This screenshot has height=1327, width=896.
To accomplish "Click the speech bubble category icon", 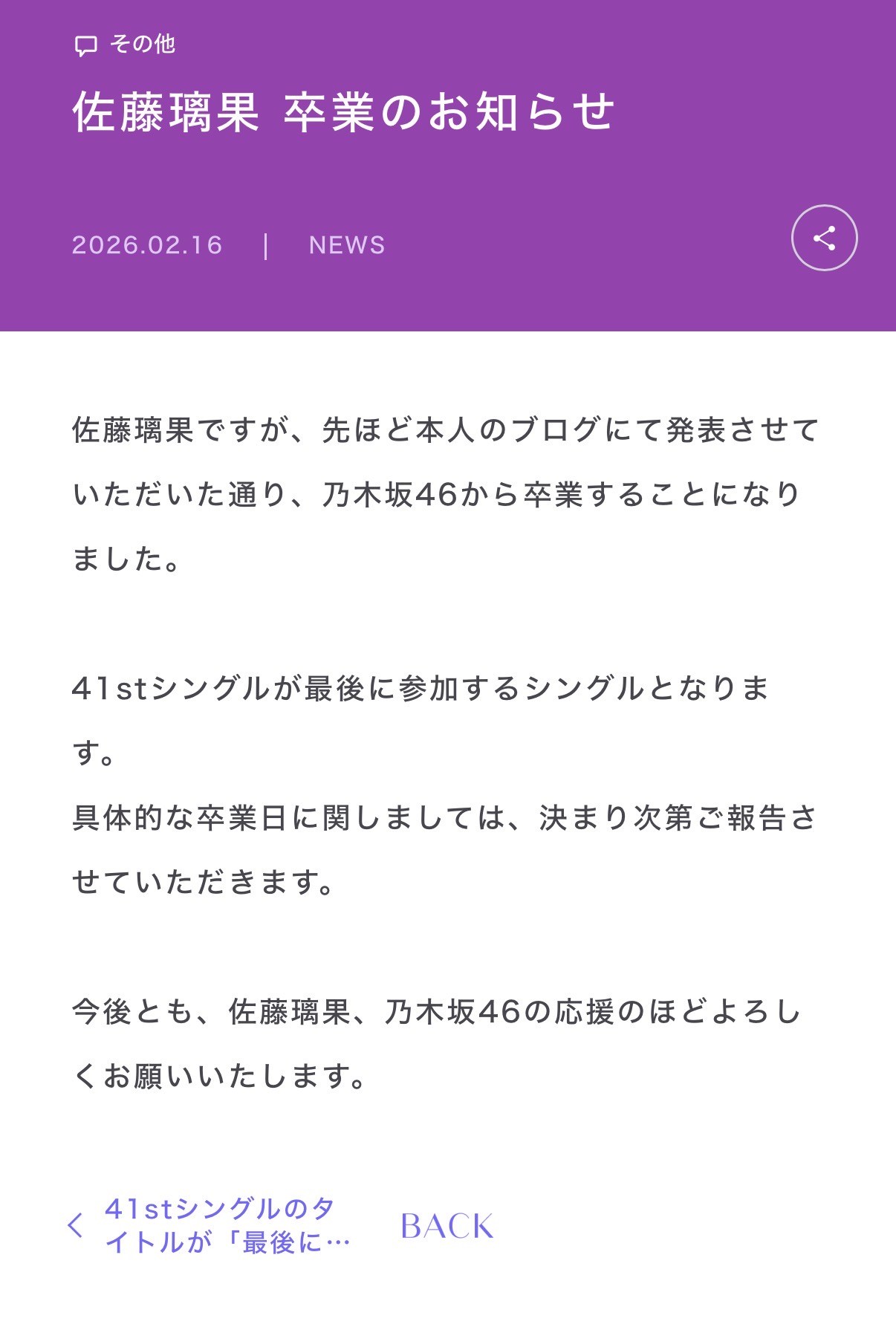I will [87, 45].
